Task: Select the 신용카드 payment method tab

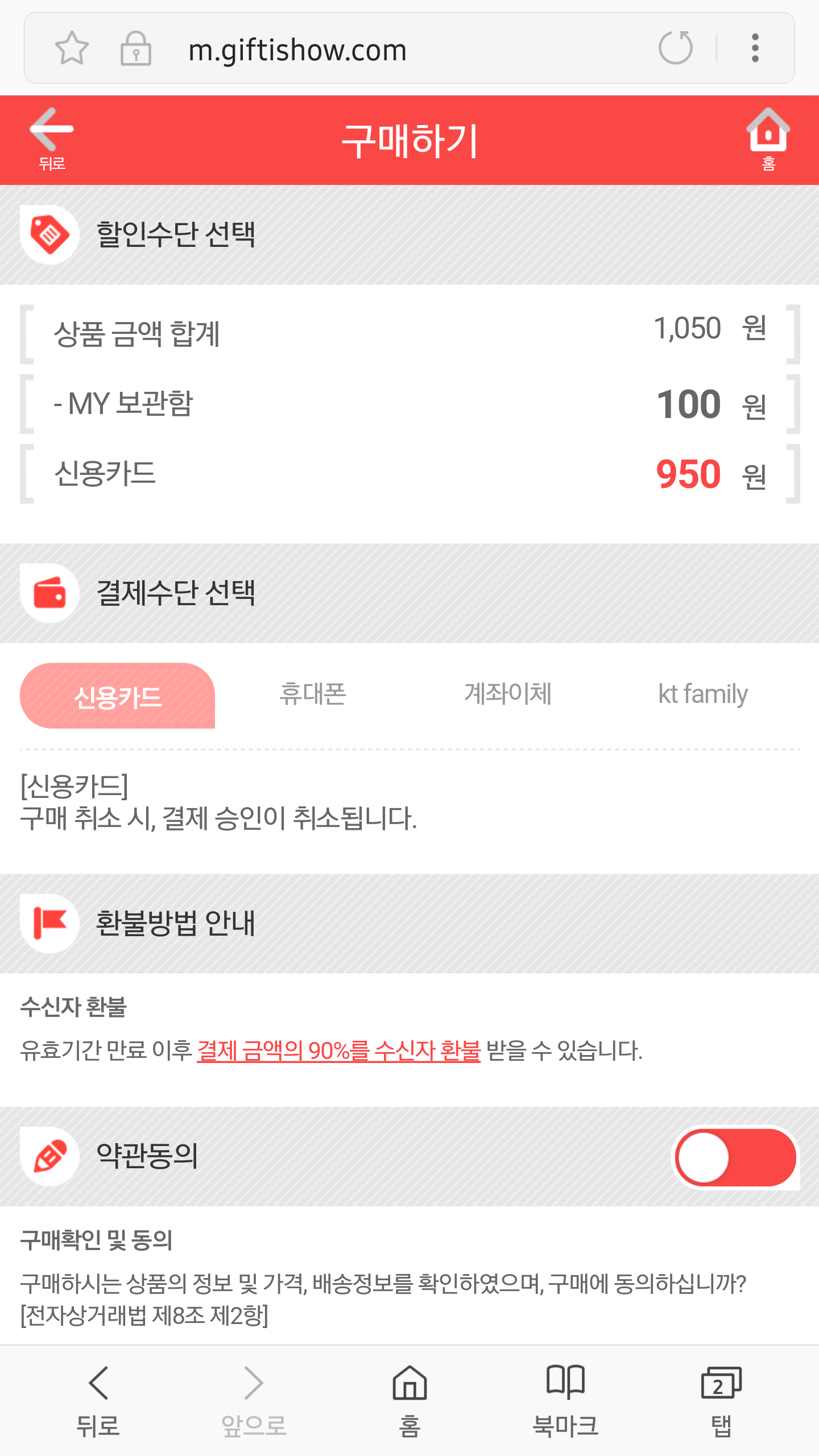Action: pos(118,696)
